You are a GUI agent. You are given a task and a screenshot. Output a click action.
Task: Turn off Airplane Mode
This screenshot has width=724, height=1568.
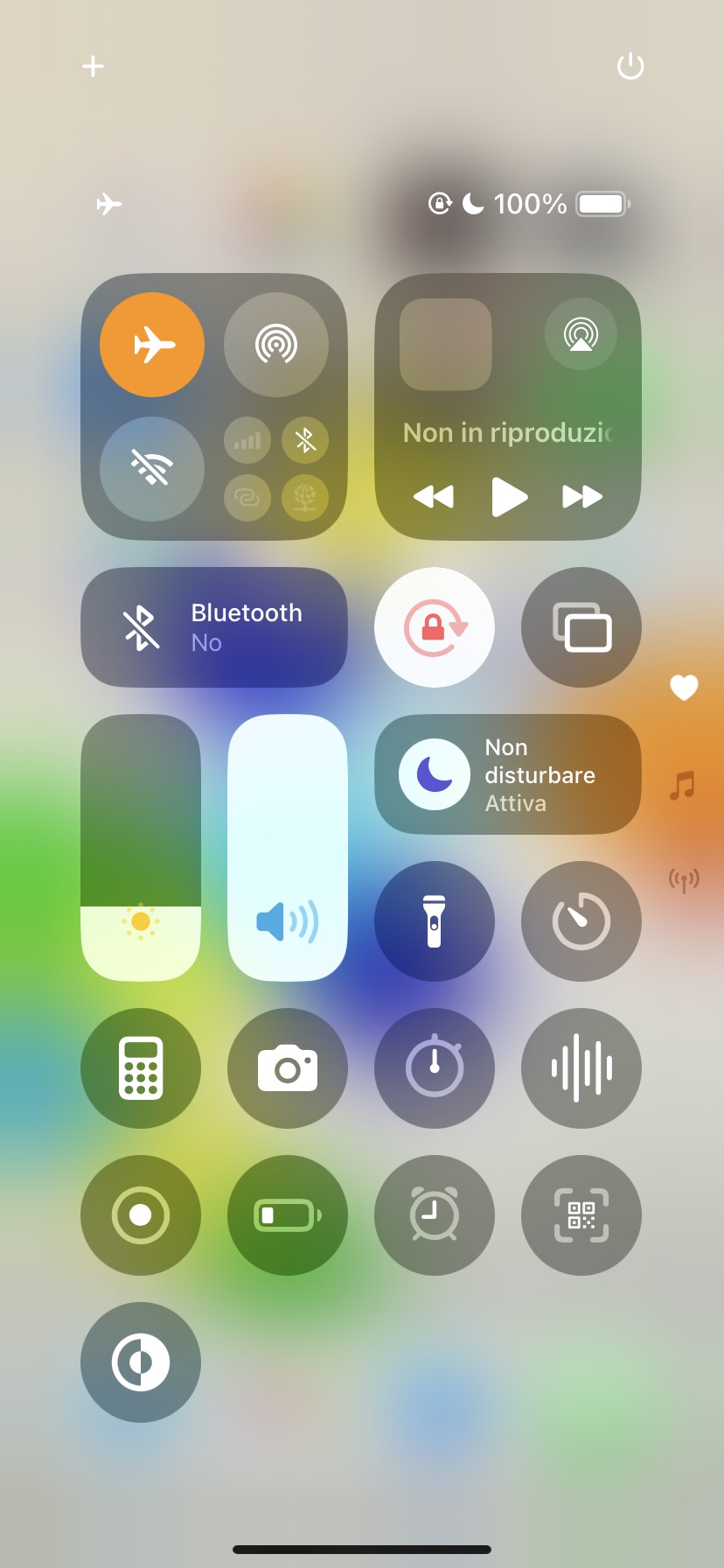click(152, 345)
